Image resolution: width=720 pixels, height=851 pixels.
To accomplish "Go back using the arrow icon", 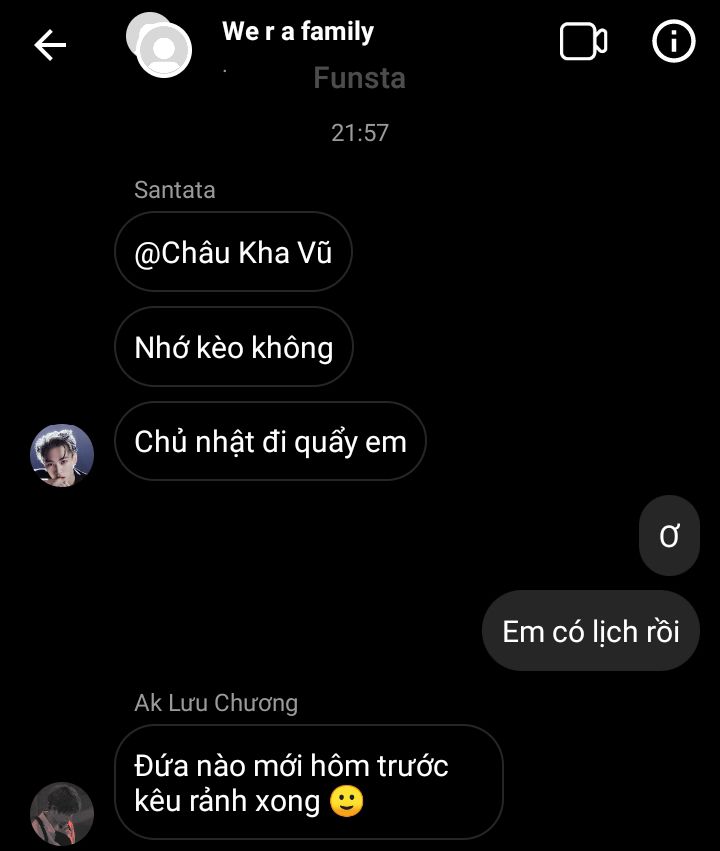I will click(x=49, y=44).
